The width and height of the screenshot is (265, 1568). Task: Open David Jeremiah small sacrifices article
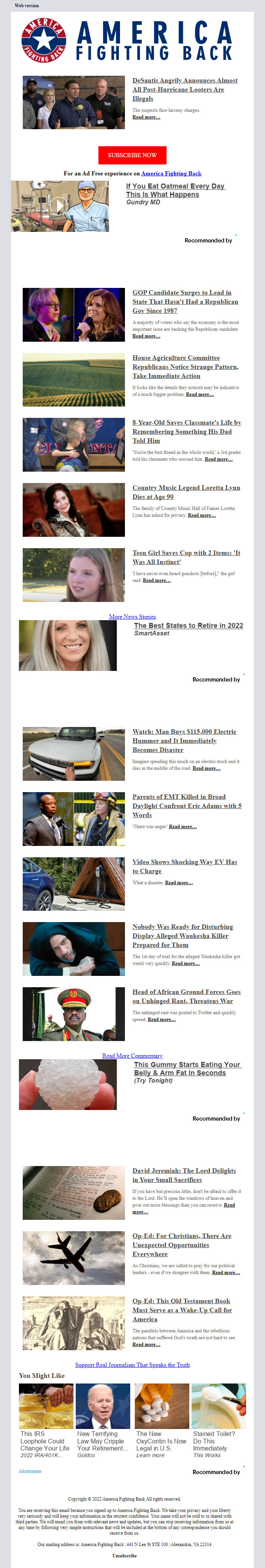click(184, 1175)
